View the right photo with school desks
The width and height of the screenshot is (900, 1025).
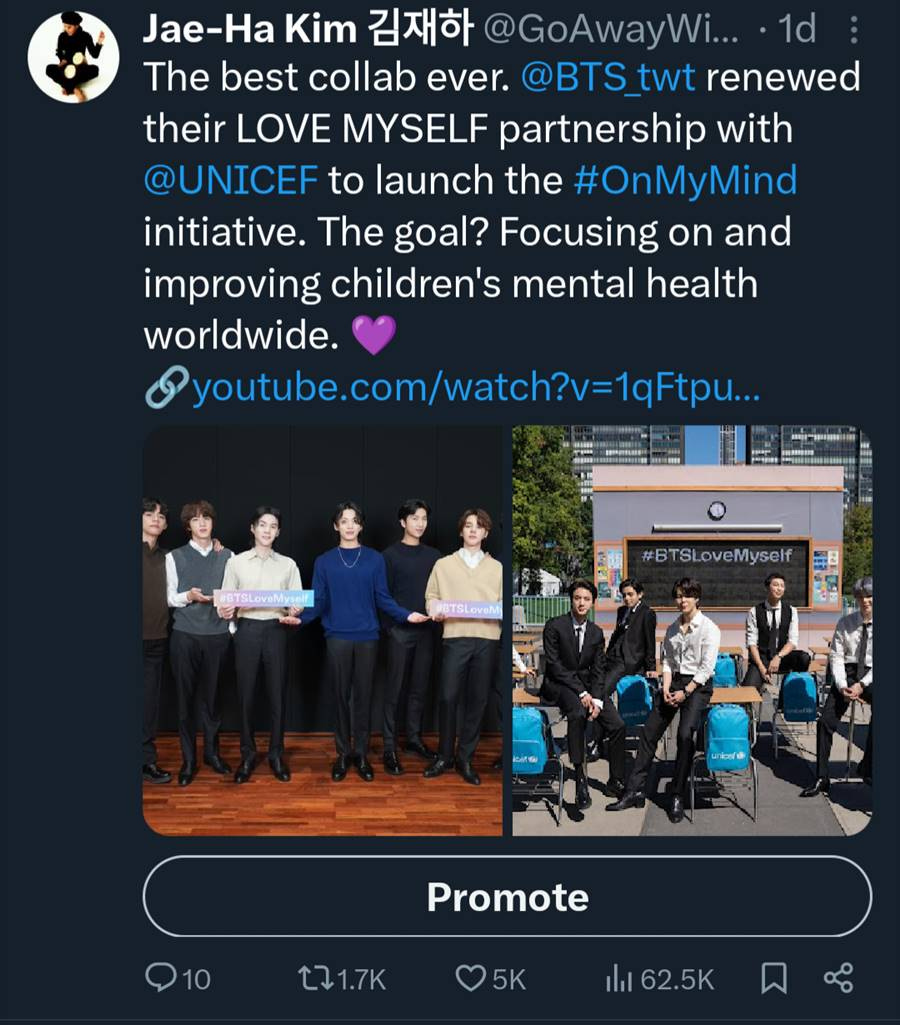(692, 630)
